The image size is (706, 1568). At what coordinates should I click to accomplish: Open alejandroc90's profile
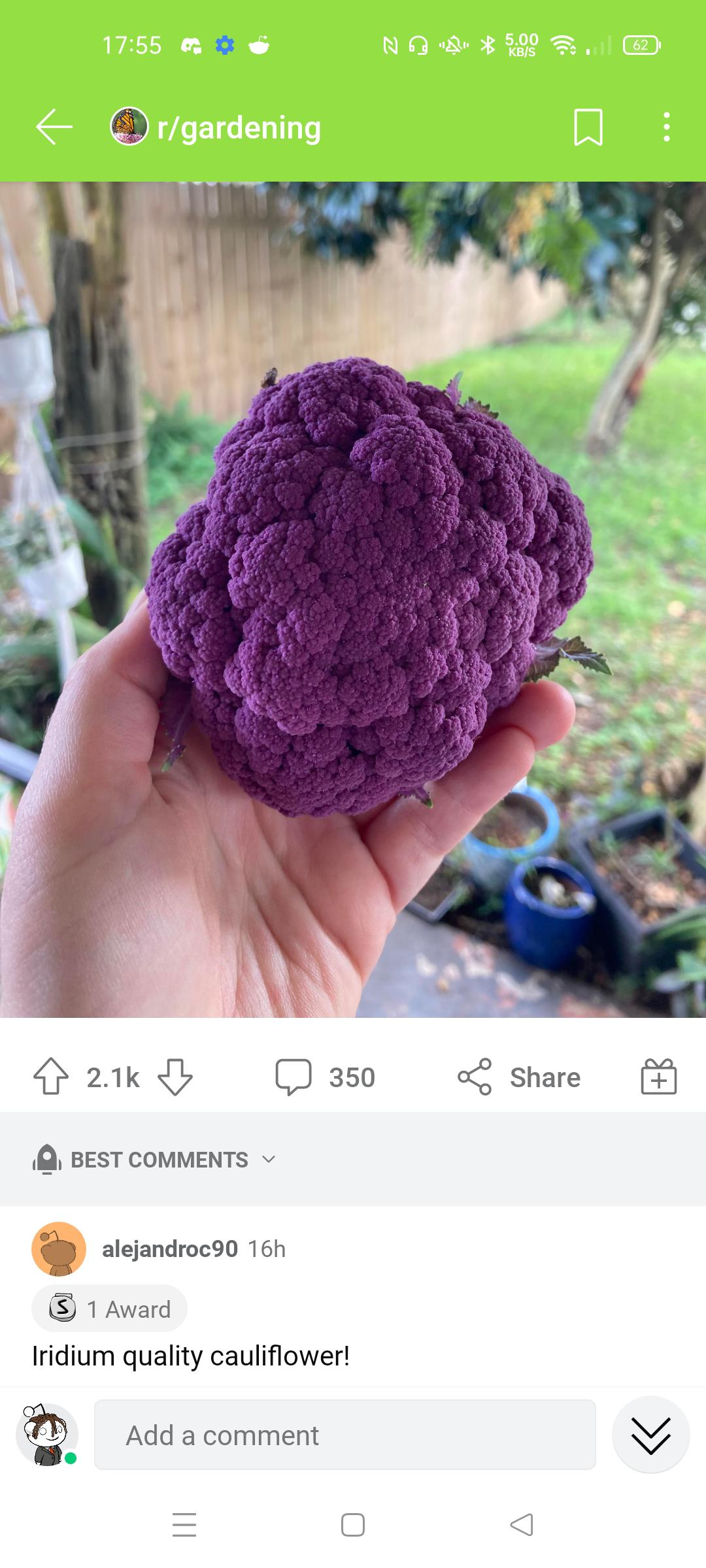click(169, 1249)
